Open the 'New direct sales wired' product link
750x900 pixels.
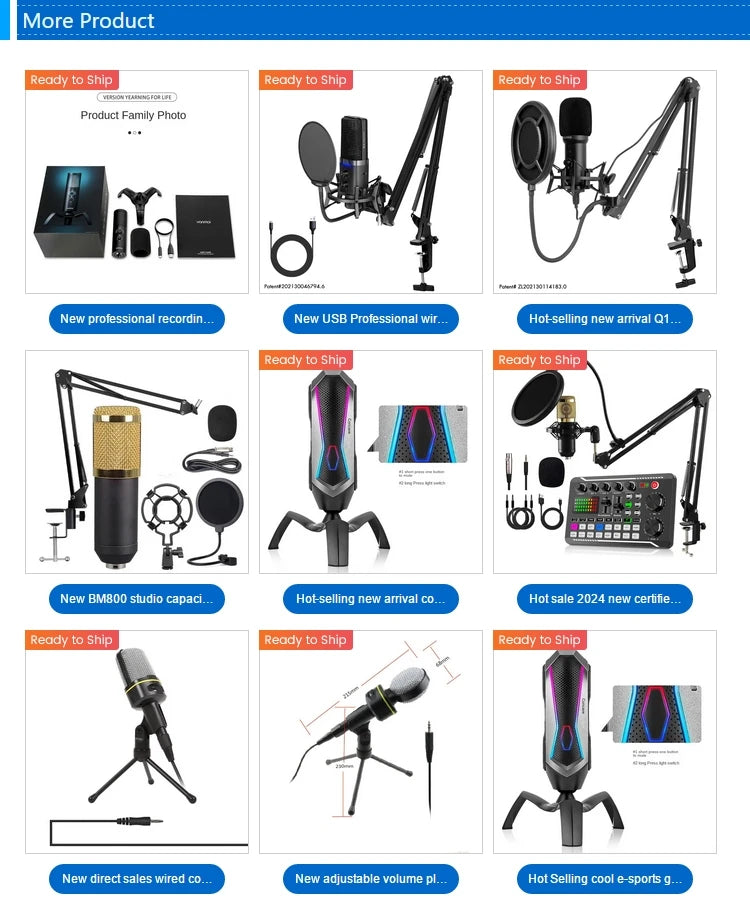pyautogui.click(x=136, y=878)
